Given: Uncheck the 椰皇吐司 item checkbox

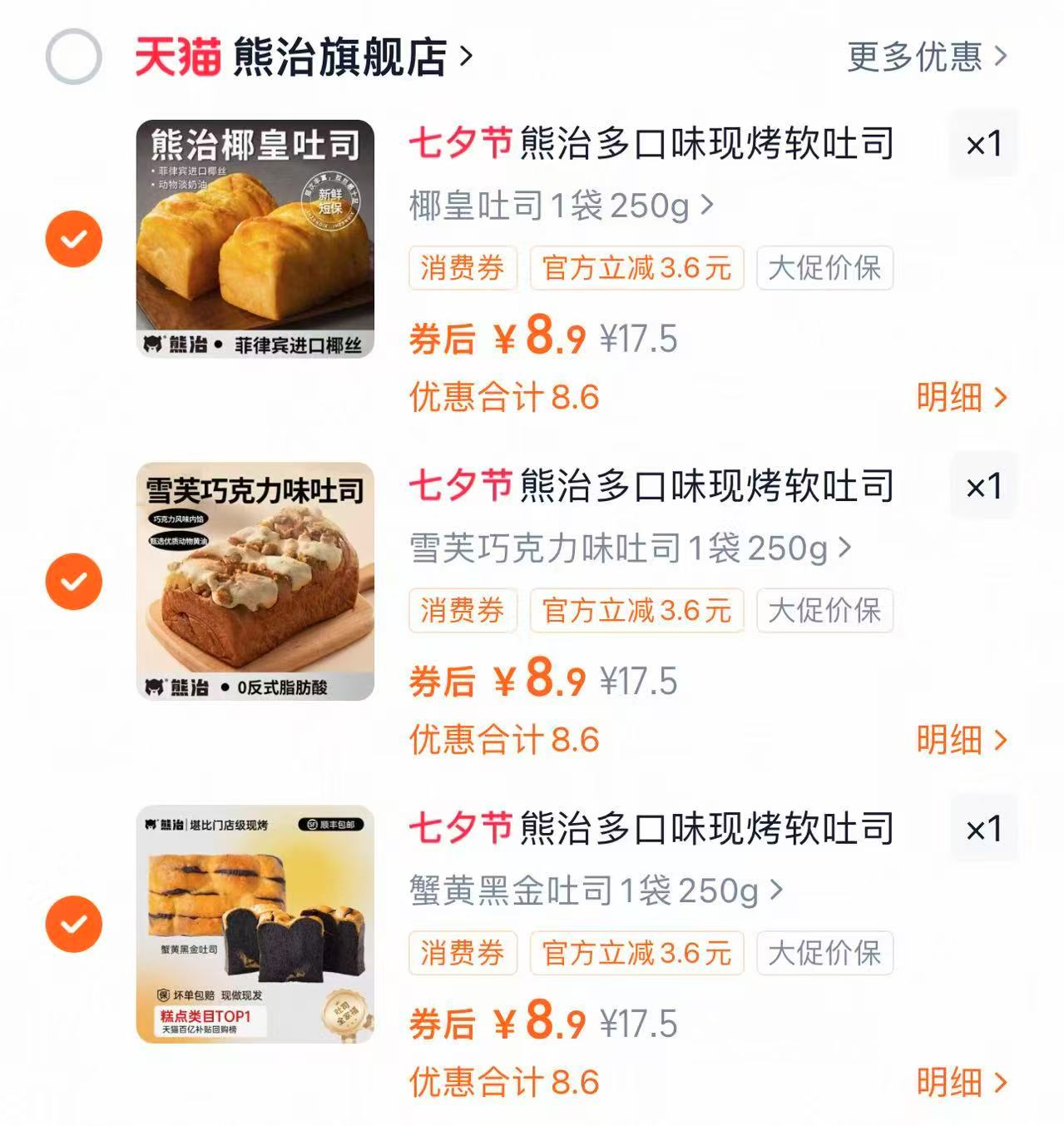Looking at the screenshot, I should (x=73, y=239).
